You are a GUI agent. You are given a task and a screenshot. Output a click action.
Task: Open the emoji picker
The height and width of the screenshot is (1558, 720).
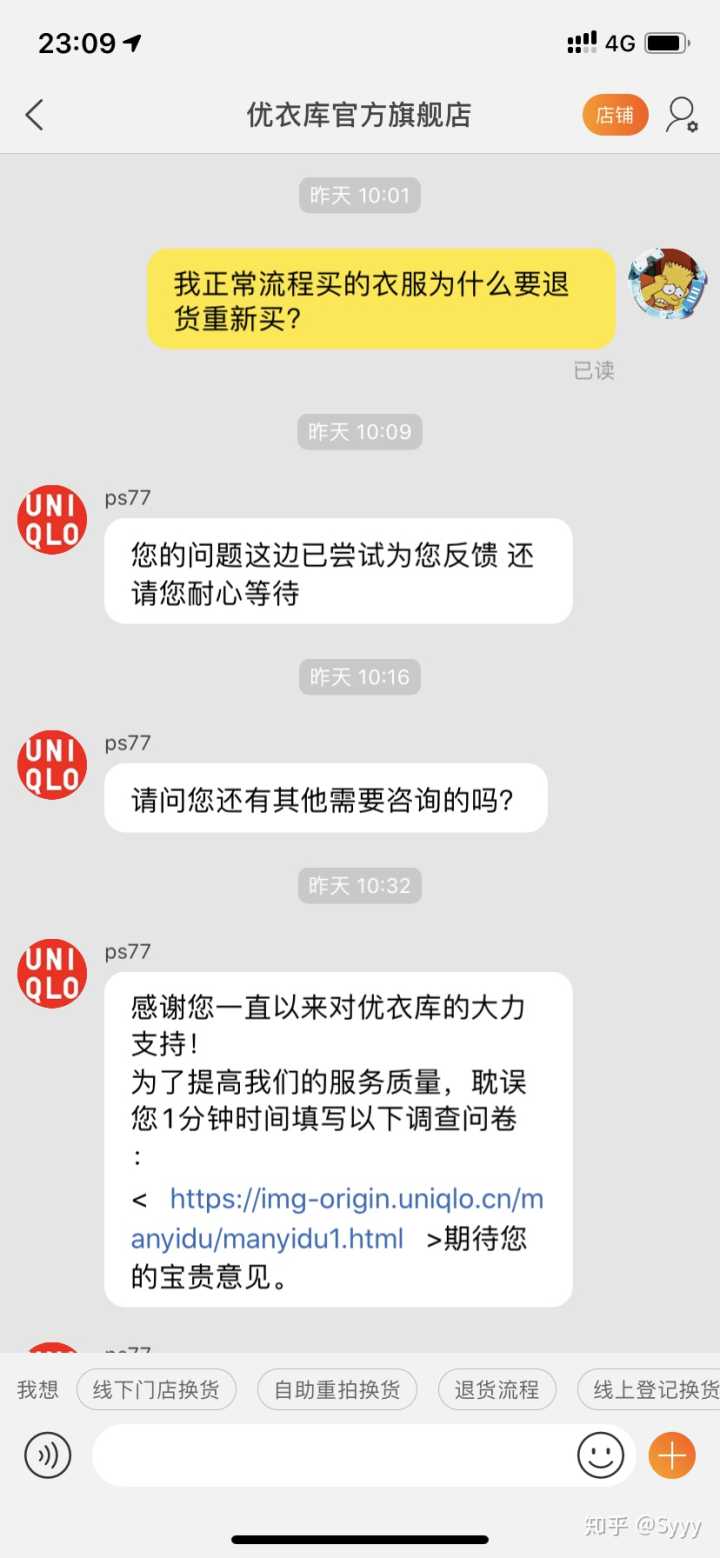click(x=600, y=1455)
